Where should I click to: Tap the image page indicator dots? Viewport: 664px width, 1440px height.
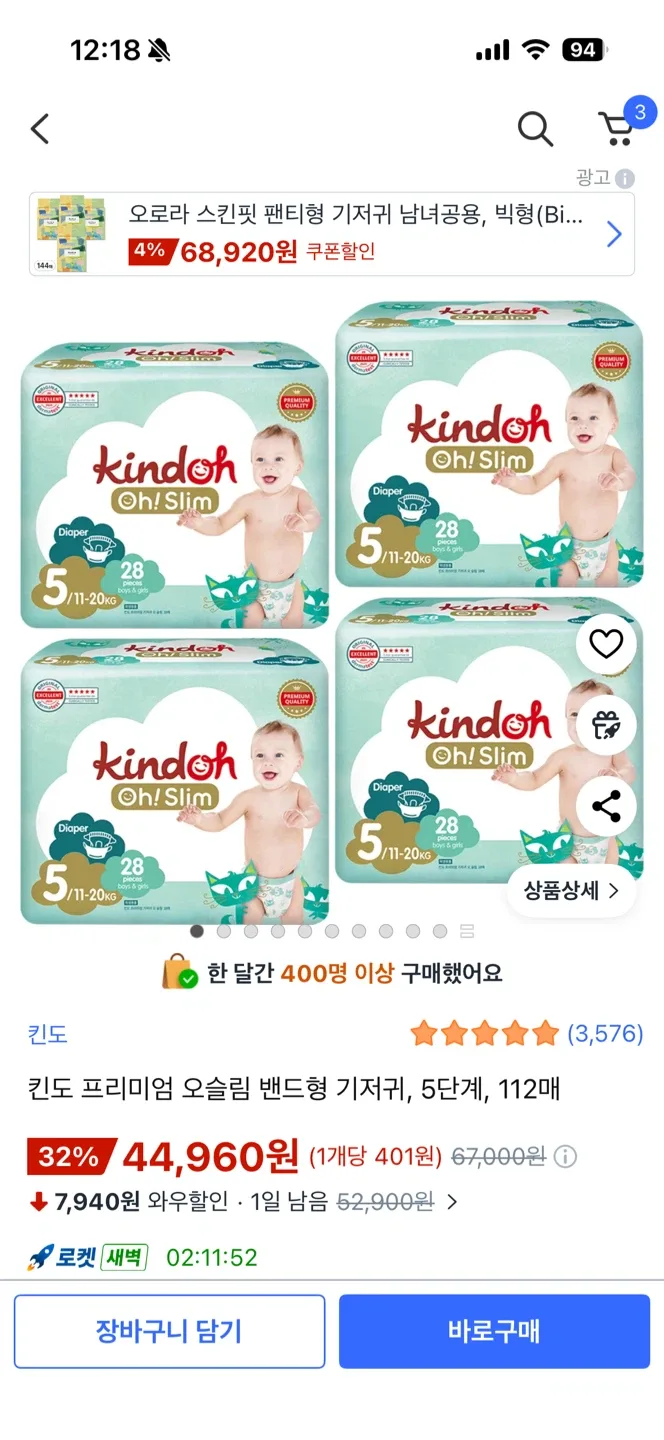click(332, 931)
